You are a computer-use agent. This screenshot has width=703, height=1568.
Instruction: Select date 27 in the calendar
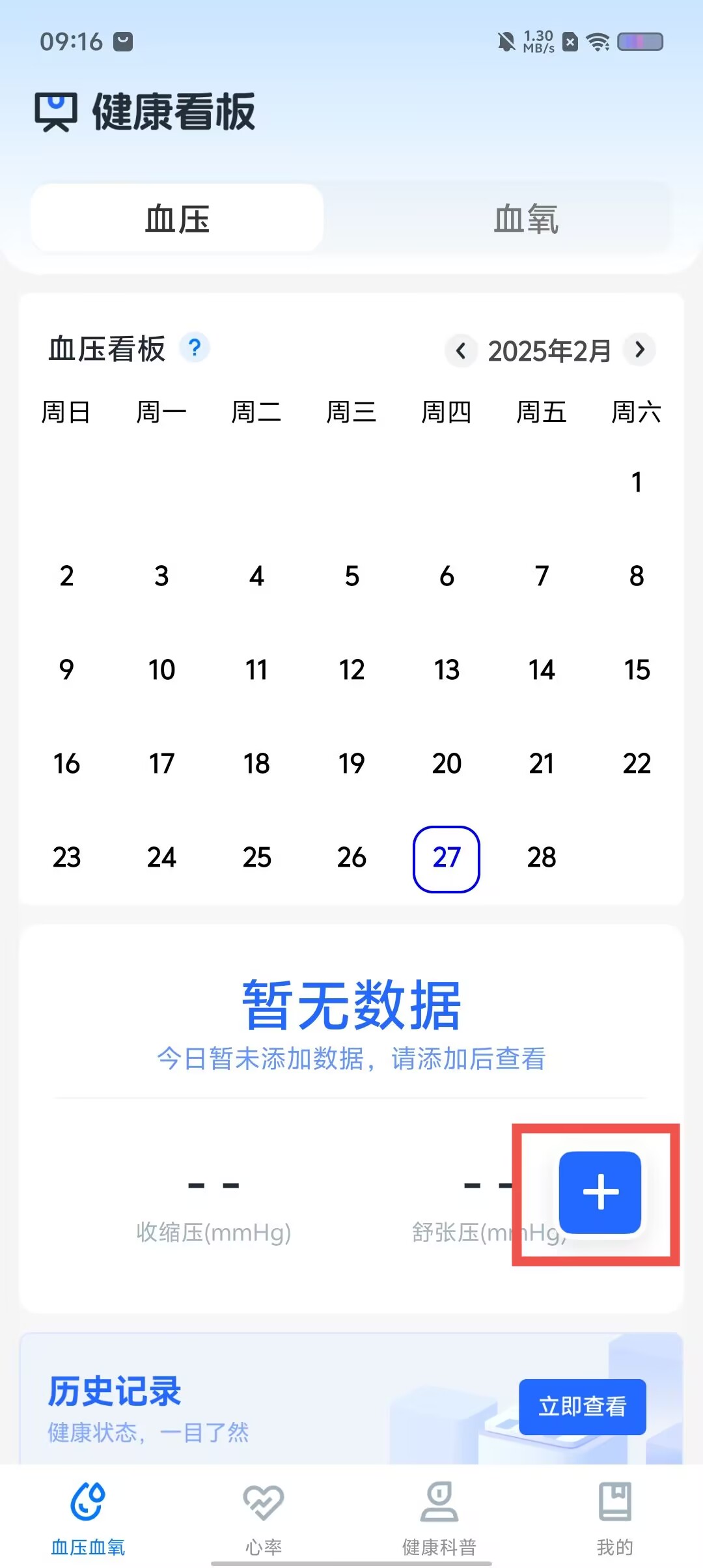click(447, 858)
